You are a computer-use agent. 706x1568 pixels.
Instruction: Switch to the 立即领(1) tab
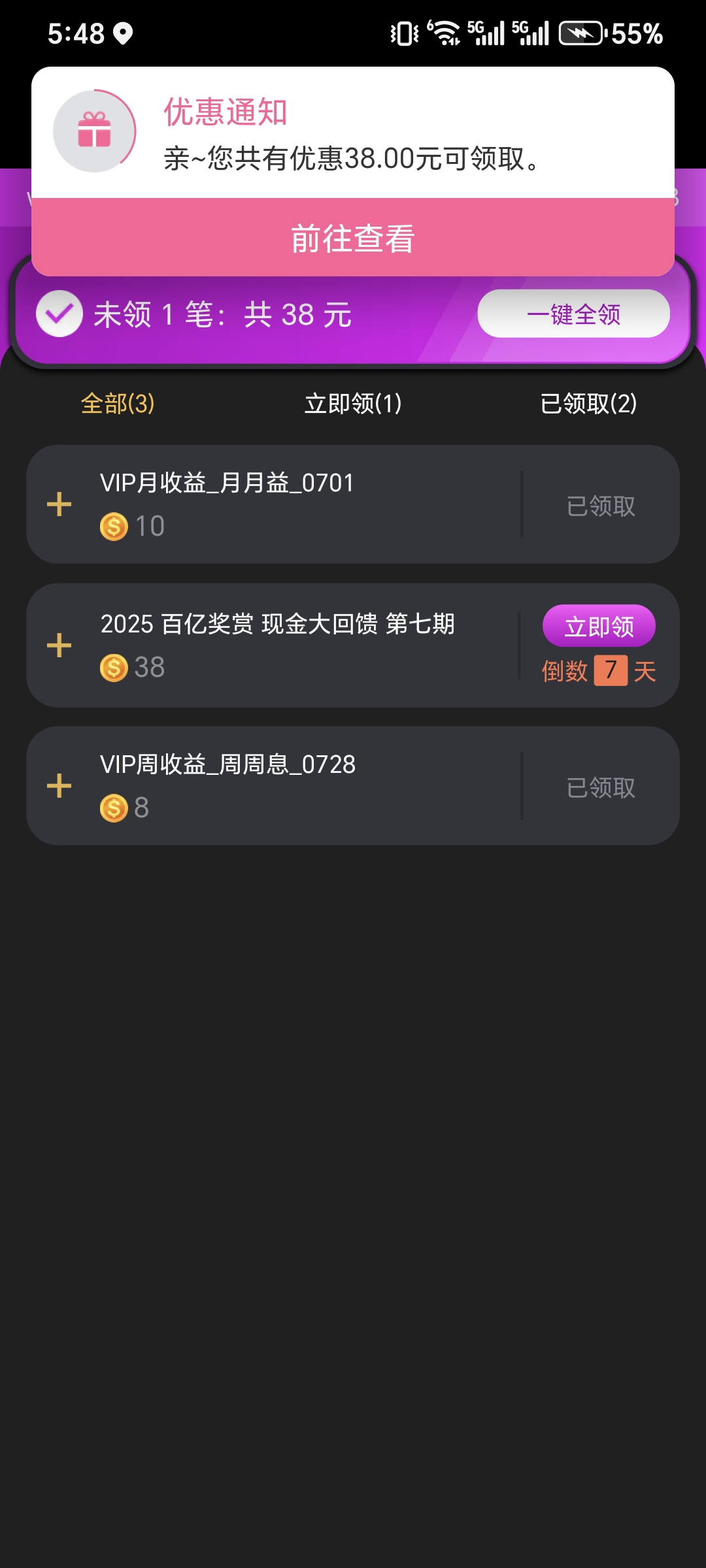[x=353, y=404]
